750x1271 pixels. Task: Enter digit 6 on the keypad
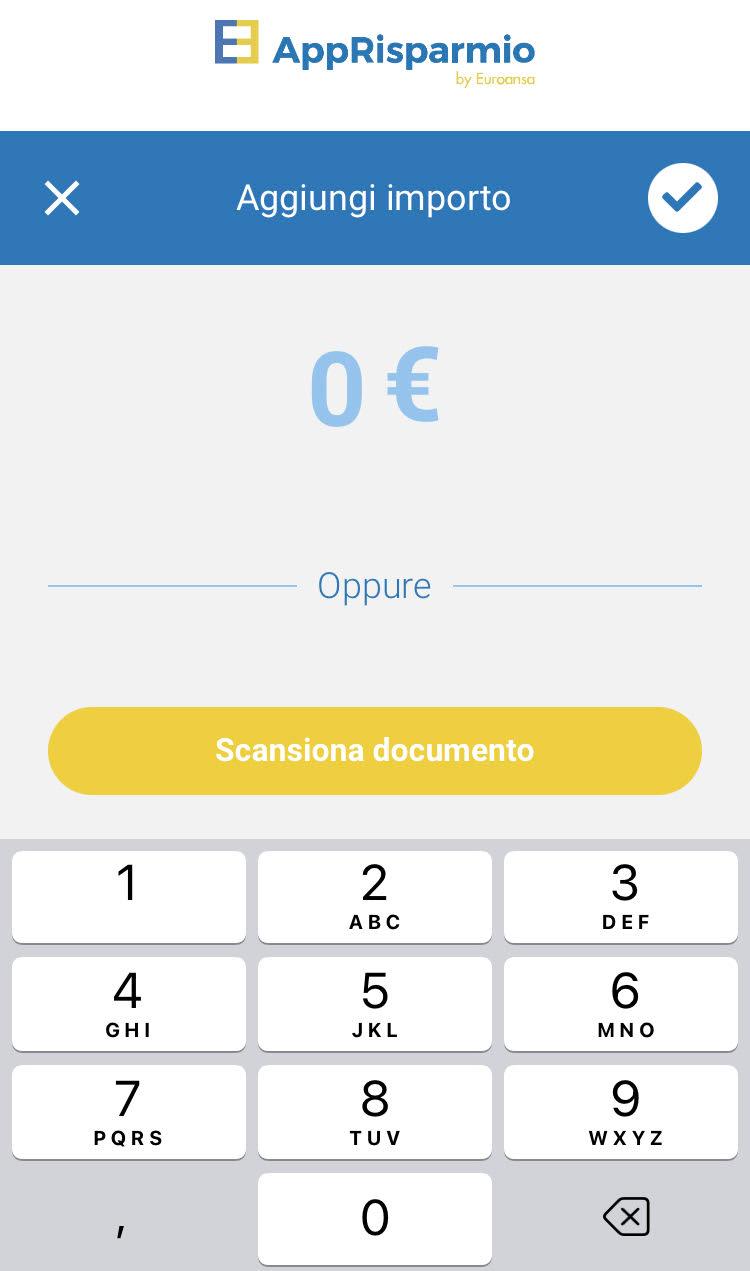pyautogui.click(x=621, y=1004)
